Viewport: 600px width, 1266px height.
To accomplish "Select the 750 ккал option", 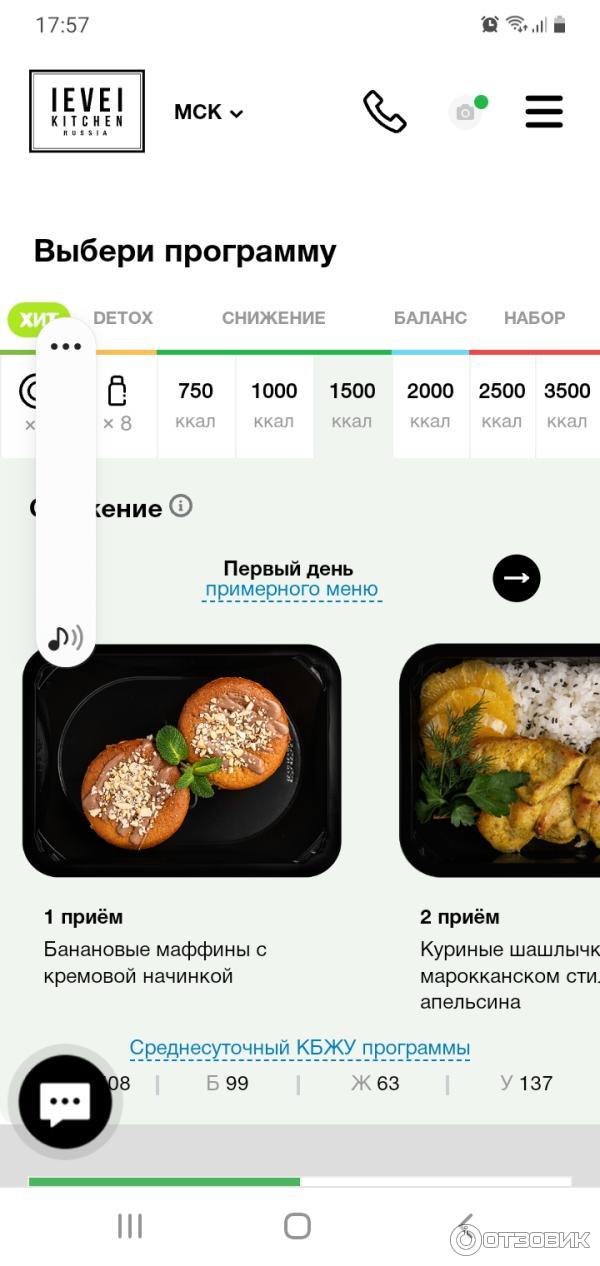I will (x=196, y=404).
